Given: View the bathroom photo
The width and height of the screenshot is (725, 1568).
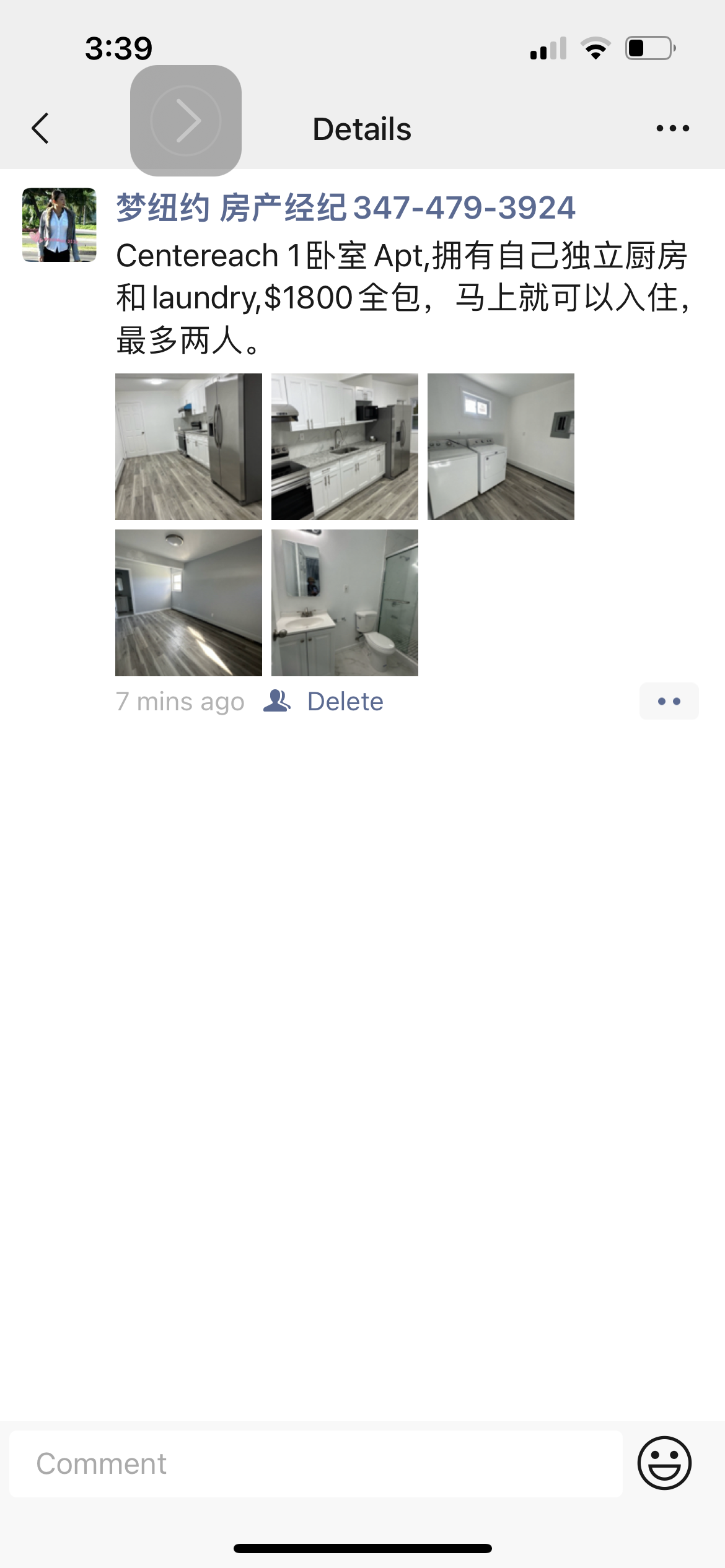Looking at the screenshot, I should click(x=345, y=603).
